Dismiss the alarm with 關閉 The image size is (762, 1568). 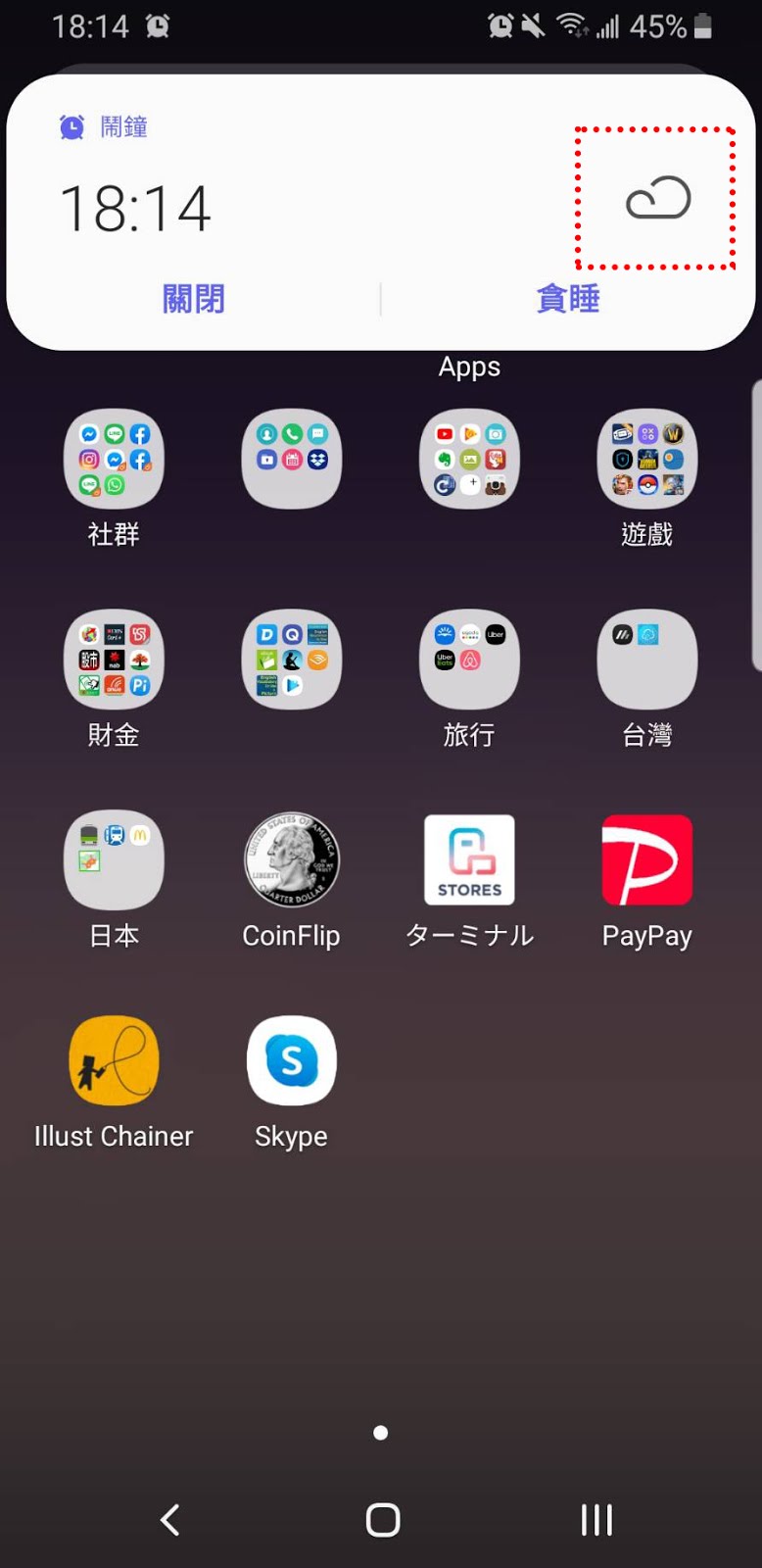[x=194, y=299]
